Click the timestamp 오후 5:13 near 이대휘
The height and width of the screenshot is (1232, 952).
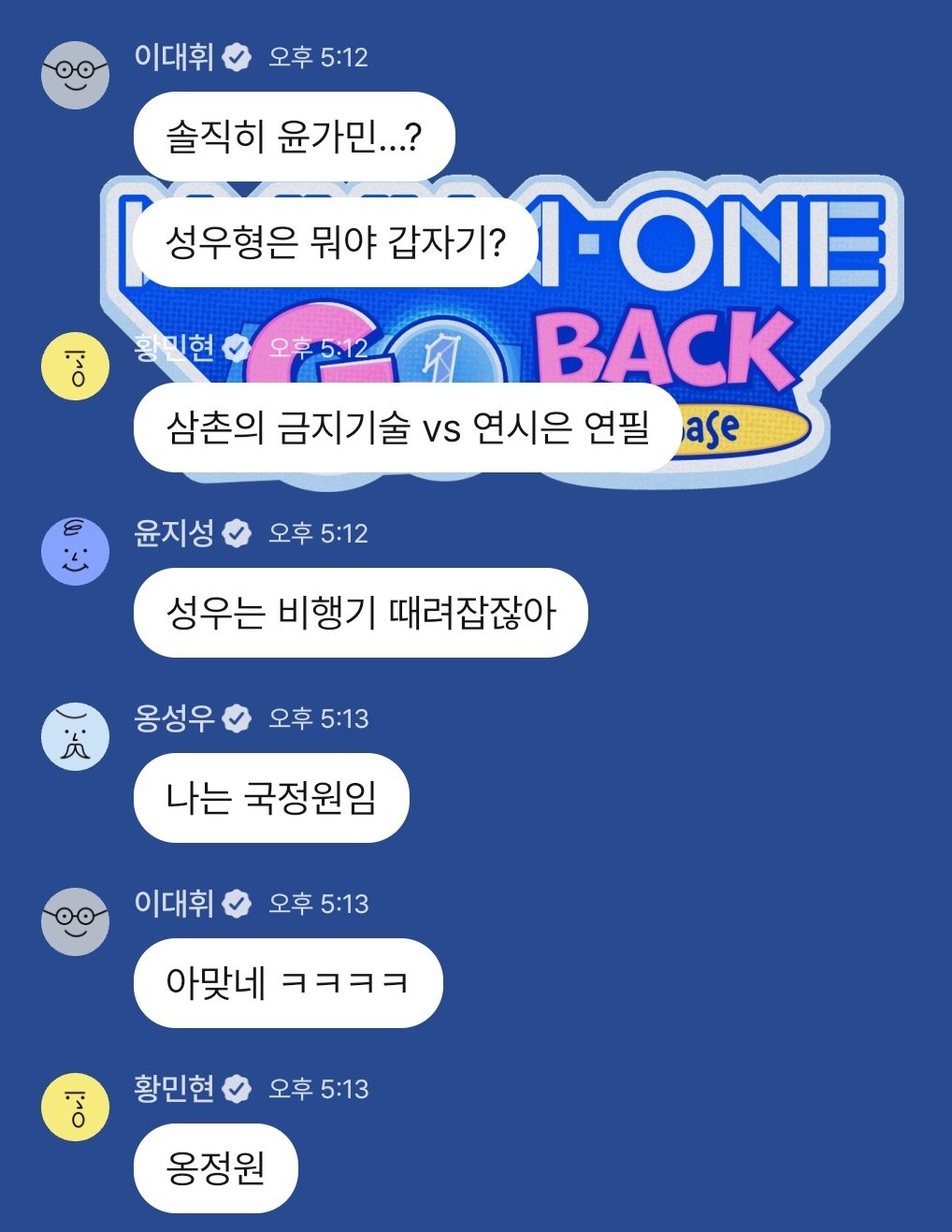(x=318, y=904)
